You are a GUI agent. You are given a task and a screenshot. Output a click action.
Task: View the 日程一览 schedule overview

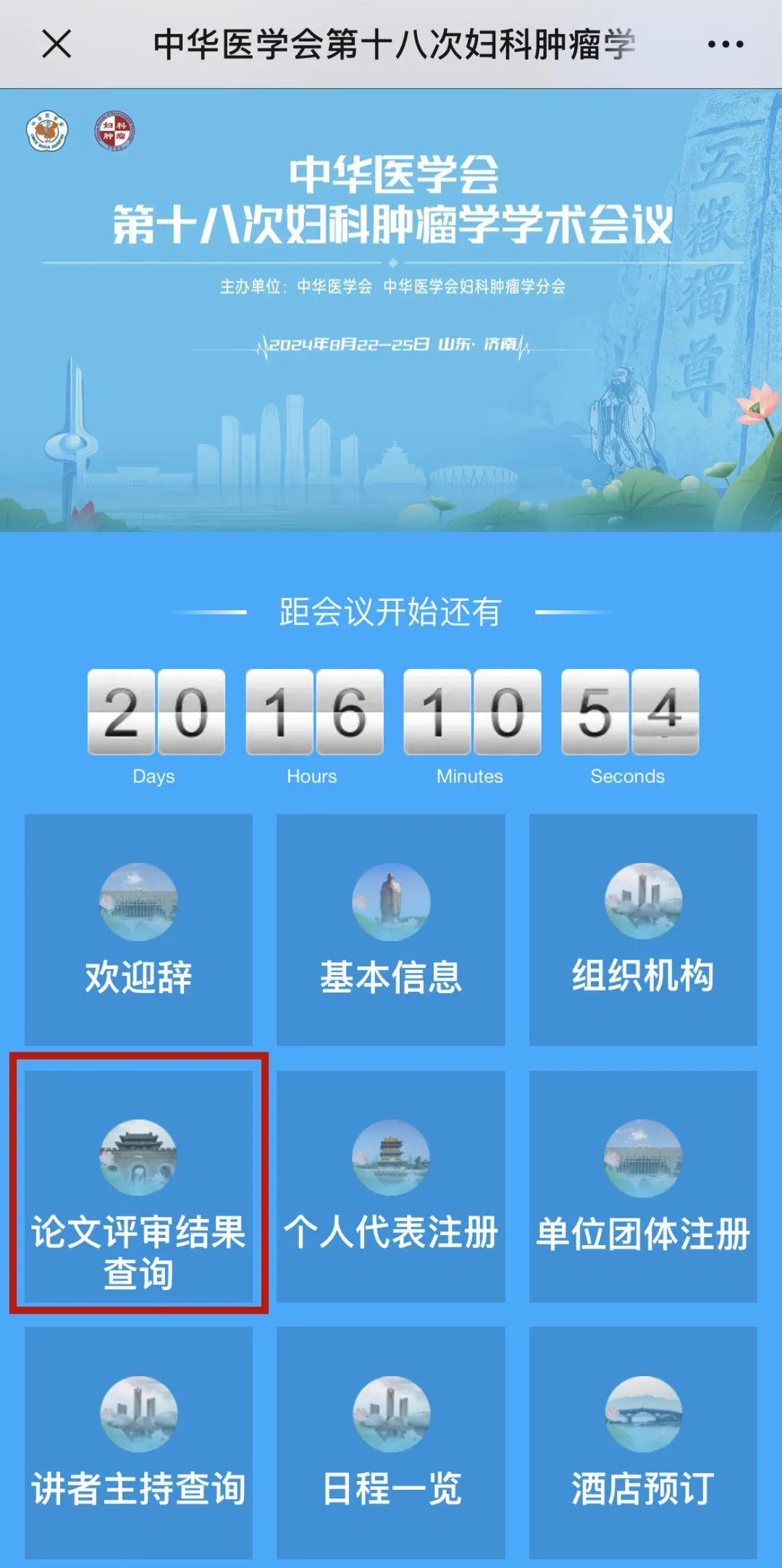coord(391,1442)
